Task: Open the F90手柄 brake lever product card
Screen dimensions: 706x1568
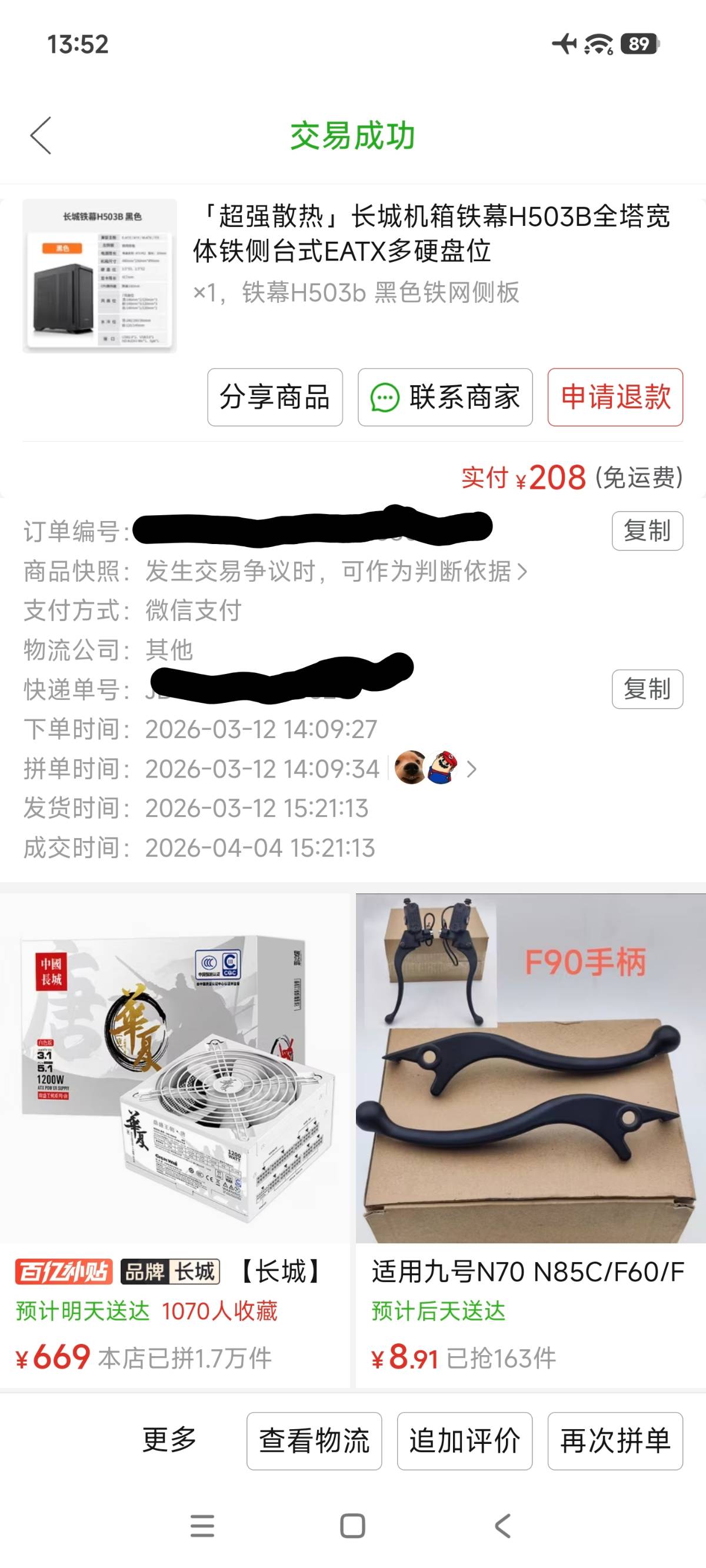Action: [x=530, y=1138]
